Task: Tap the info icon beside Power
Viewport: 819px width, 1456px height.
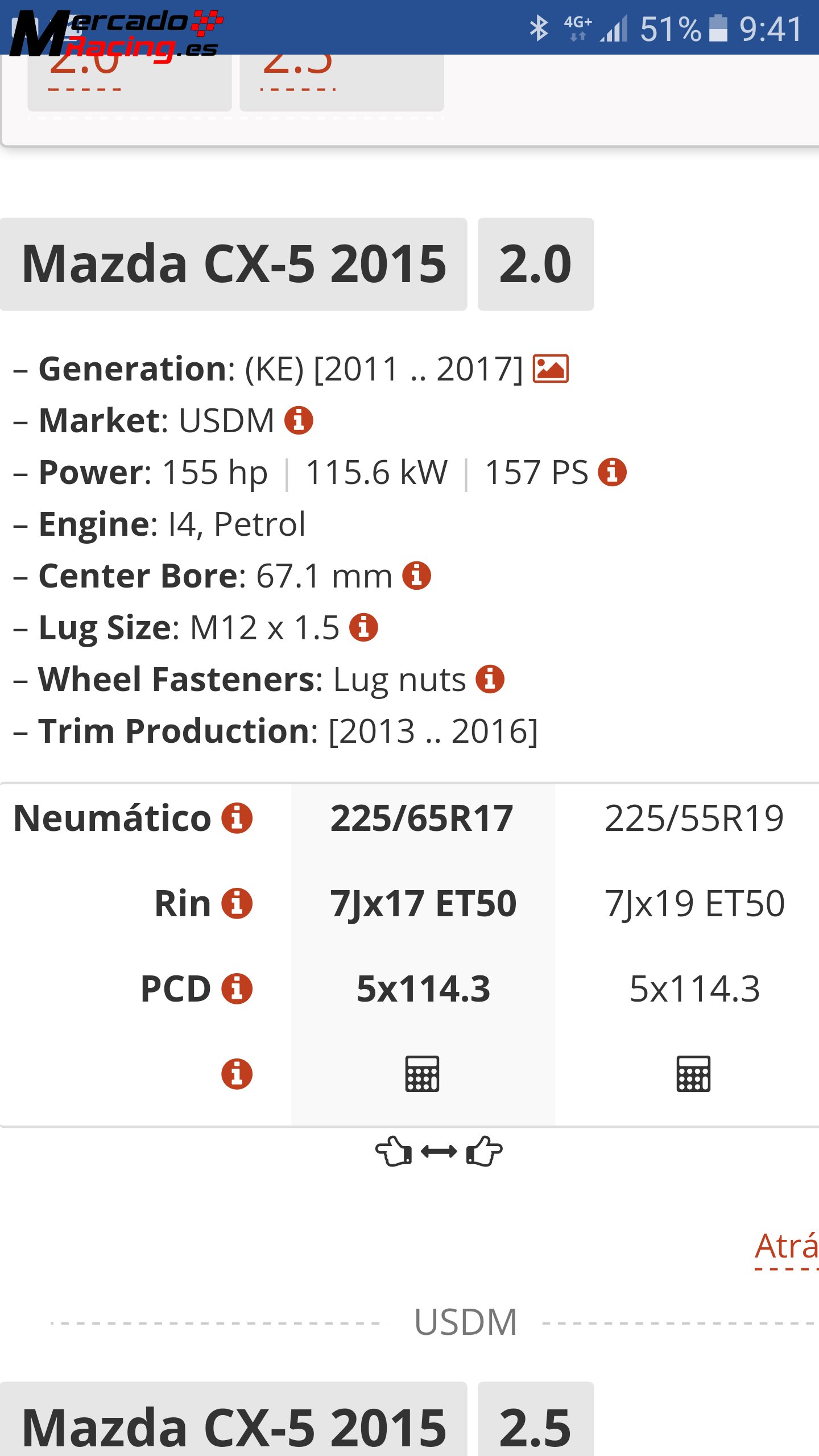Action: pyautogui.click(x=612, y=473)
